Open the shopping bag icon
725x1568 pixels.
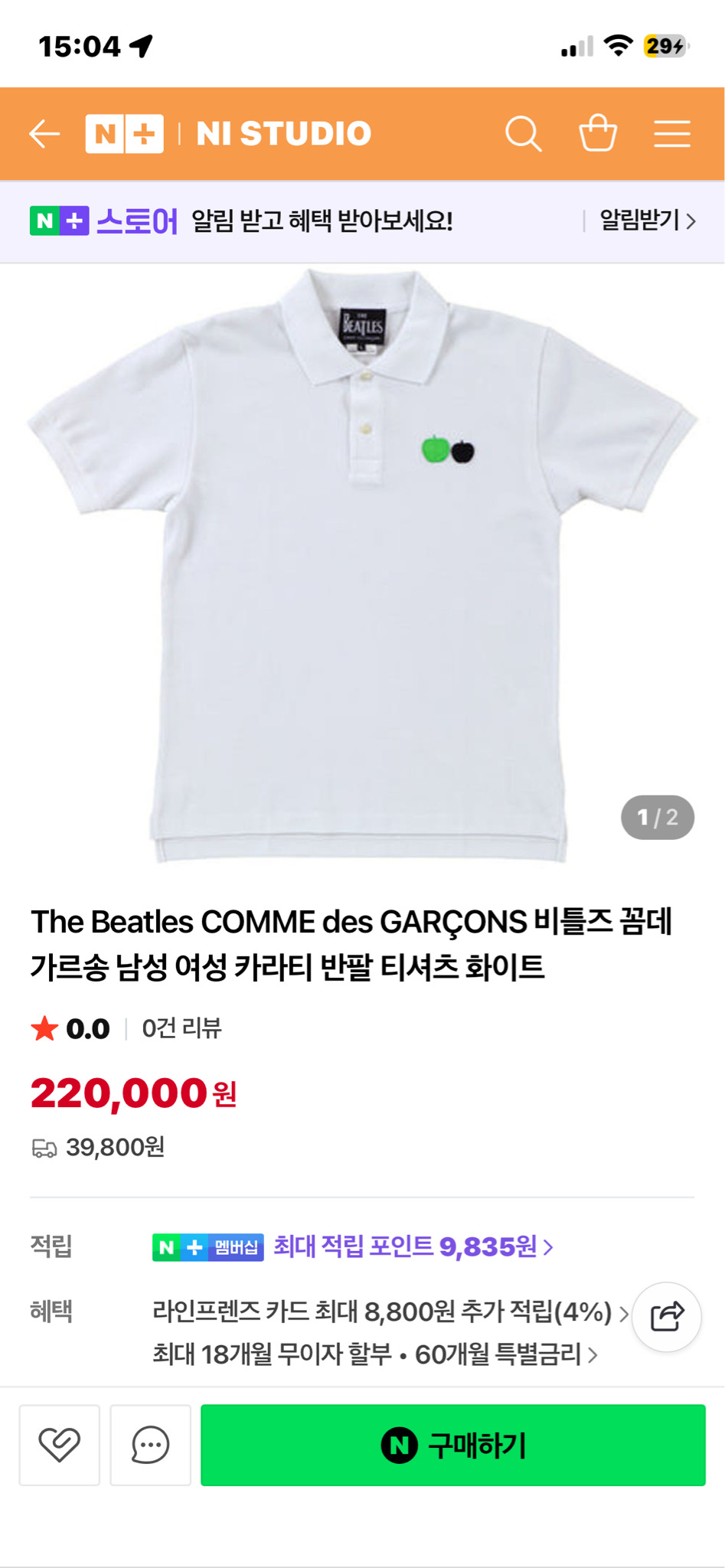pos(598,132)
